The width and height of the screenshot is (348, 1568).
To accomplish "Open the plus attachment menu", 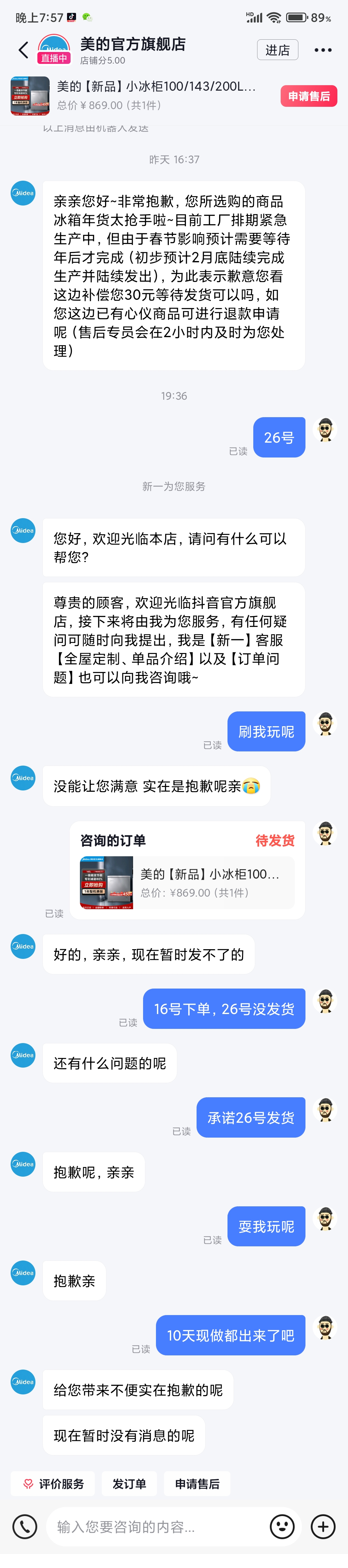I will 323,1526.
